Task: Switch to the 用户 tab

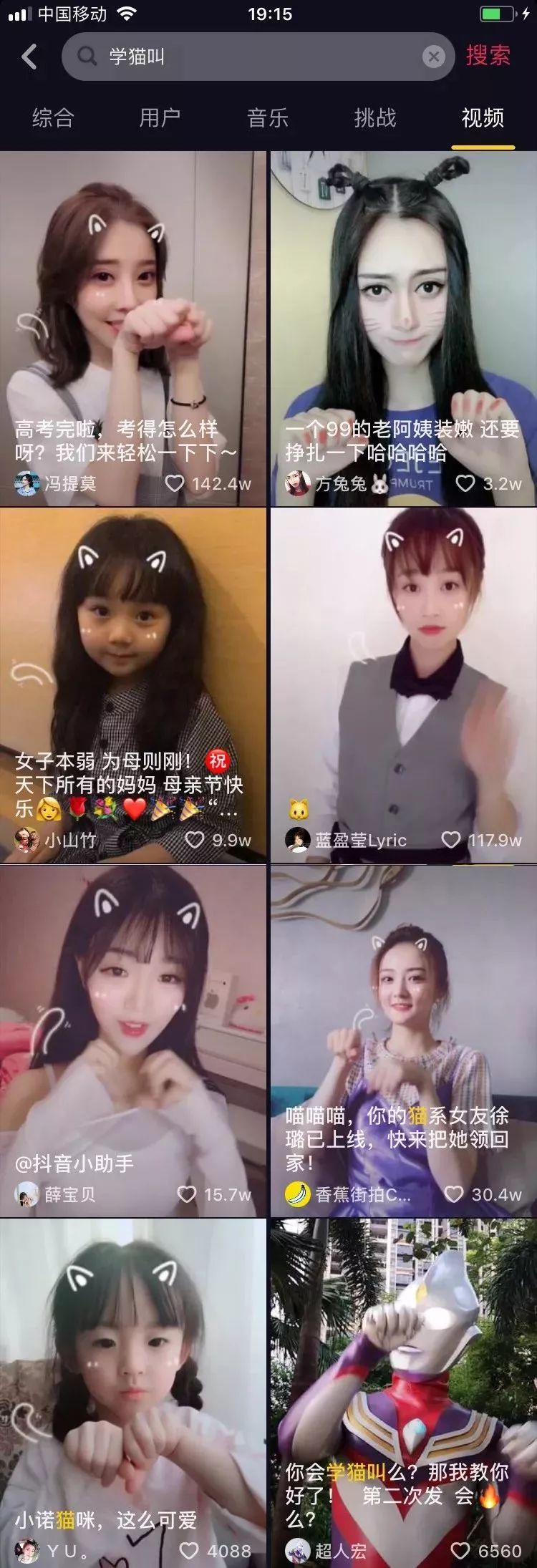Action: (x=160, y=118)
